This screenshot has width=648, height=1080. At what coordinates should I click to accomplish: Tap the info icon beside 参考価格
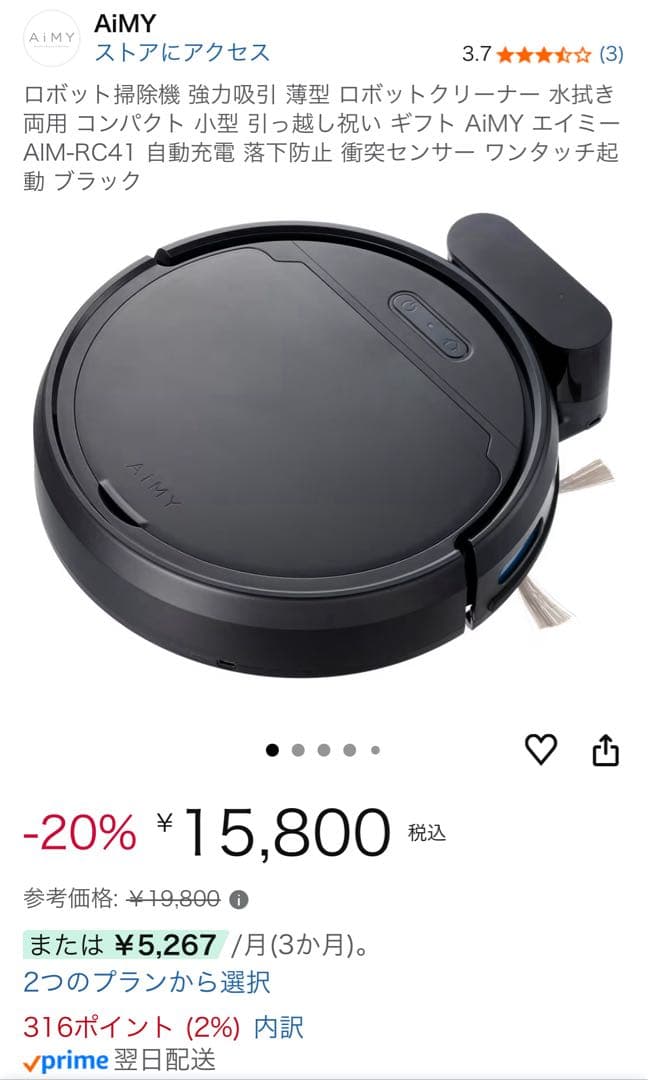pos(239,899)
